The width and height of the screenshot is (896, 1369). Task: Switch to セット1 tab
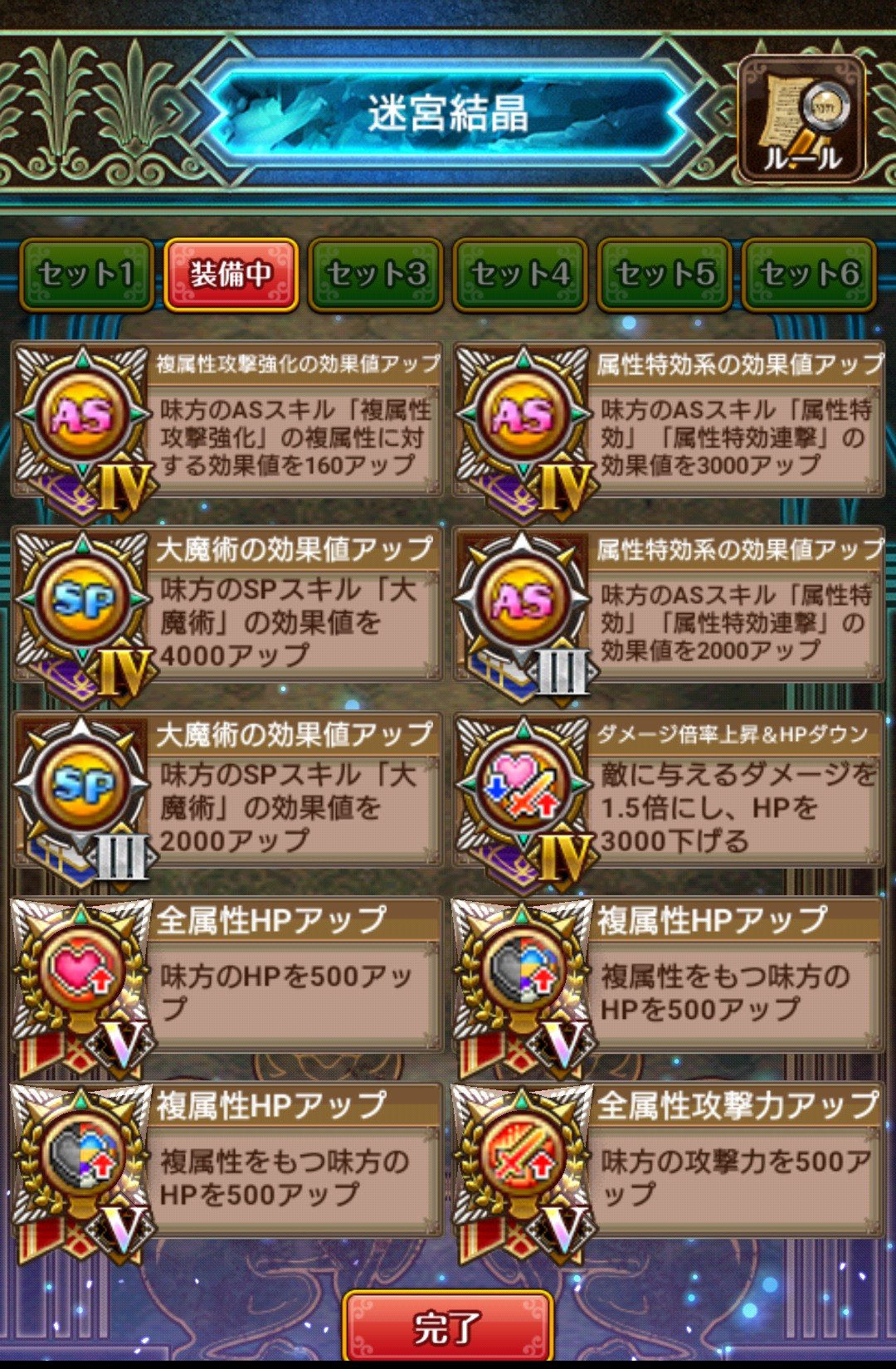coord(86,275)
